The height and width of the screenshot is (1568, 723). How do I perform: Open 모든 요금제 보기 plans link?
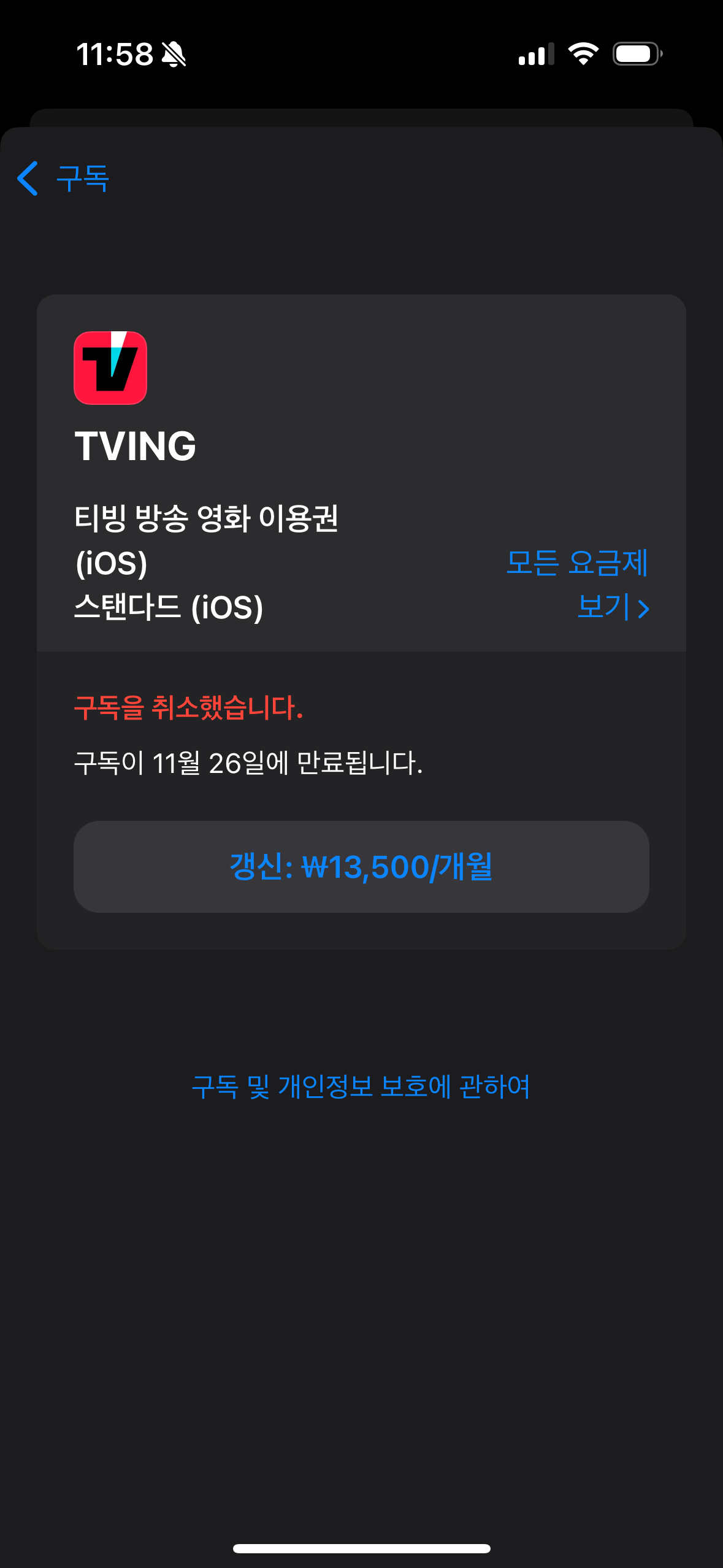(x=578, y=584)
